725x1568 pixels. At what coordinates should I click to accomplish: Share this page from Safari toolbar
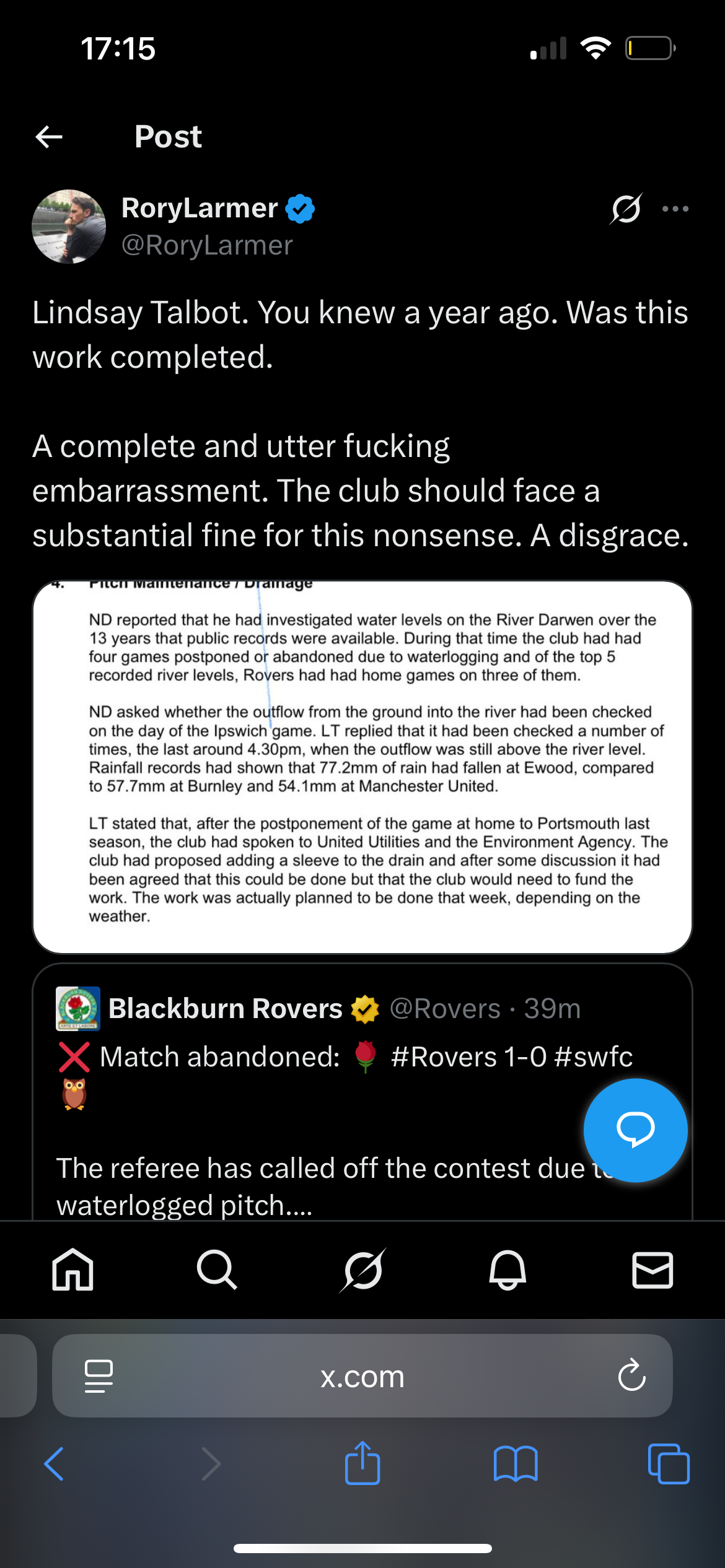point(362,1464)
